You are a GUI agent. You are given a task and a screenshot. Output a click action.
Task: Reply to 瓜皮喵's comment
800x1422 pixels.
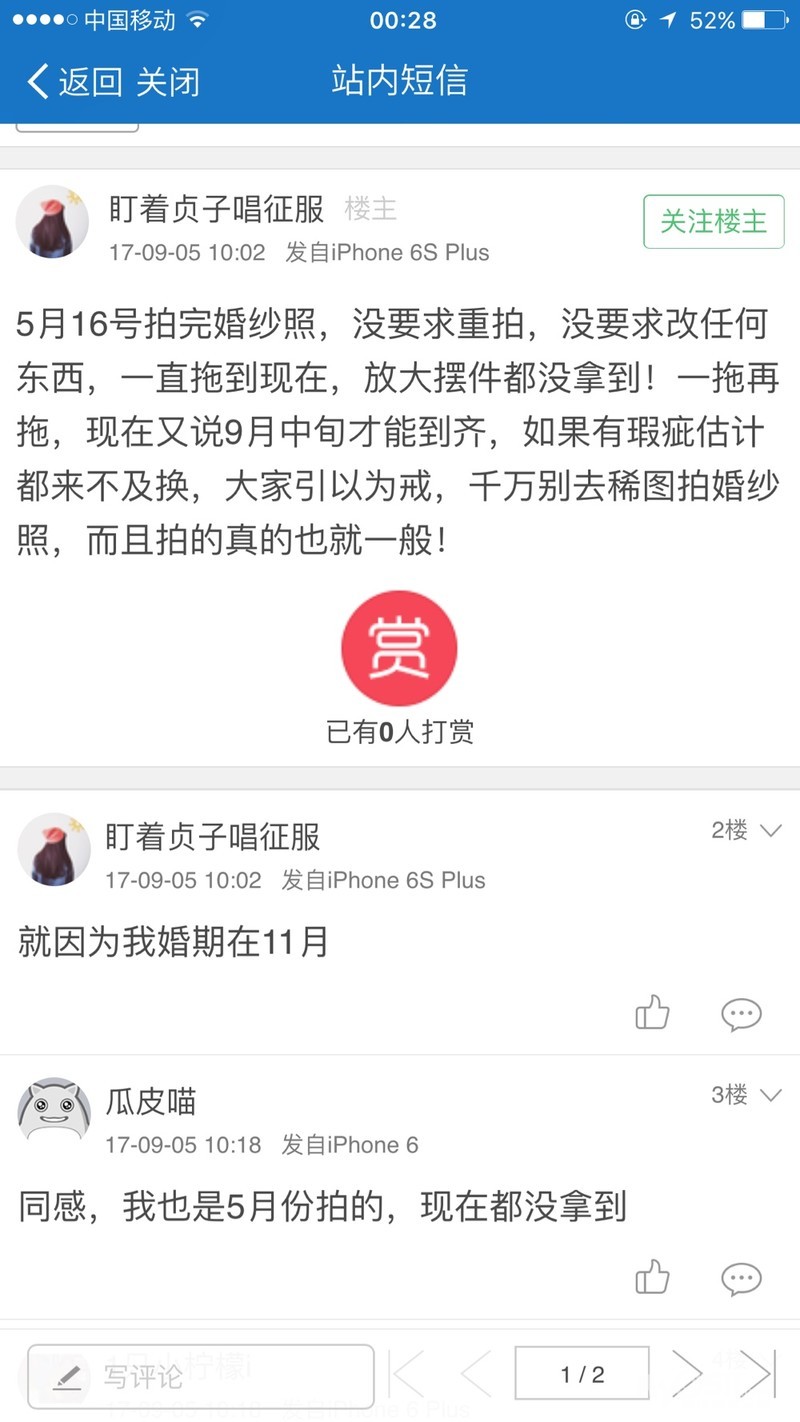pyautogui.click(x=741, y=1279)
